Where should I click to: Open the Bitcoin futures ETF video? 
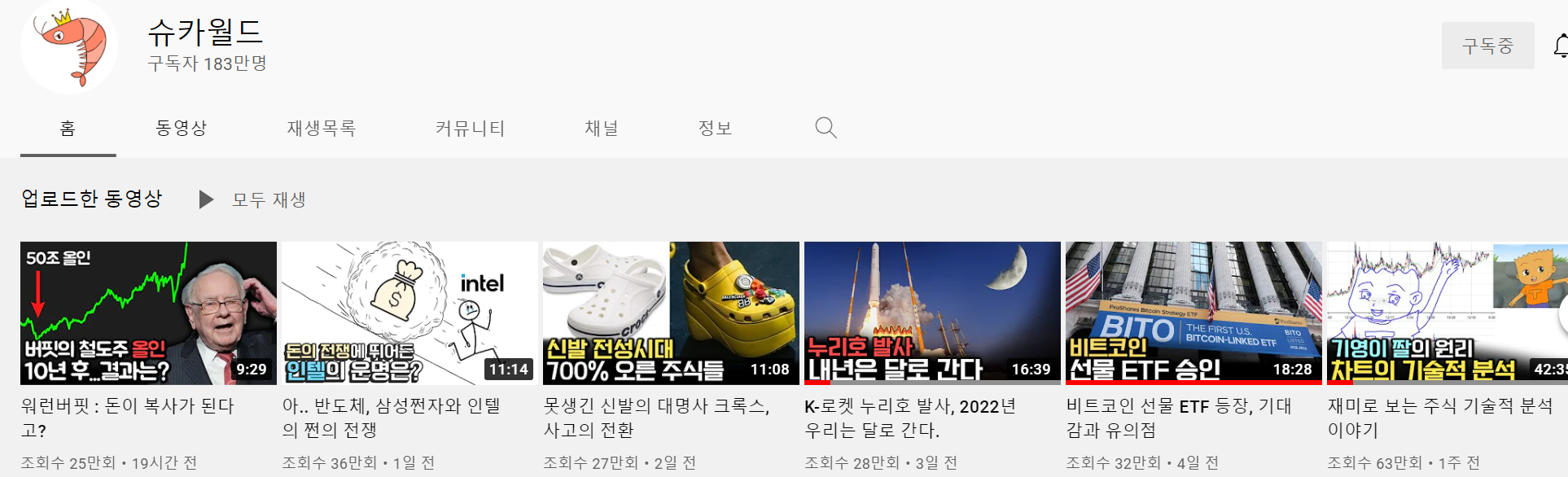click(x=1194, y=313)
